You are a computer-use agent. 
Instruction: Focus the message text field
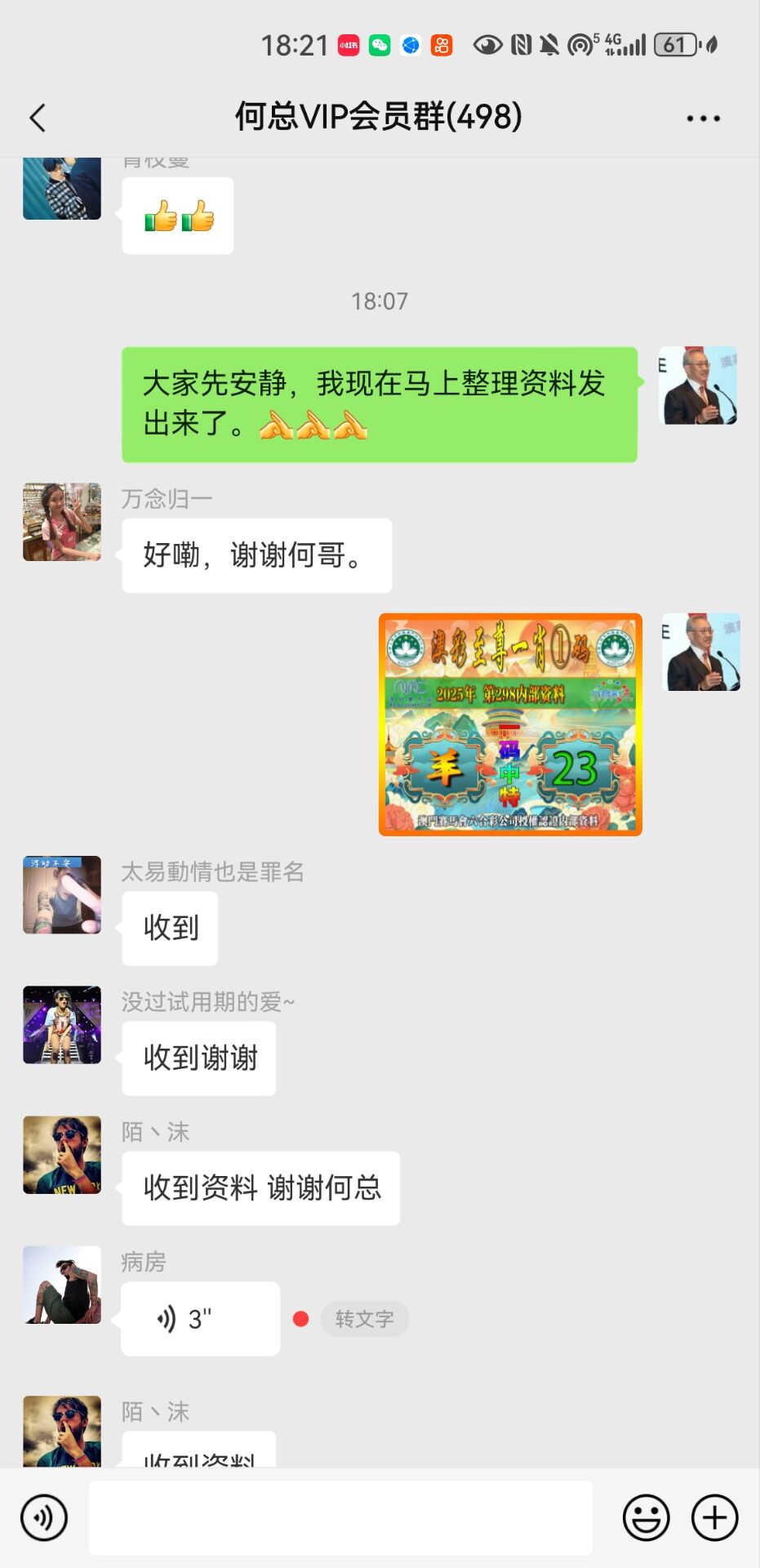tap(340, 1518)
